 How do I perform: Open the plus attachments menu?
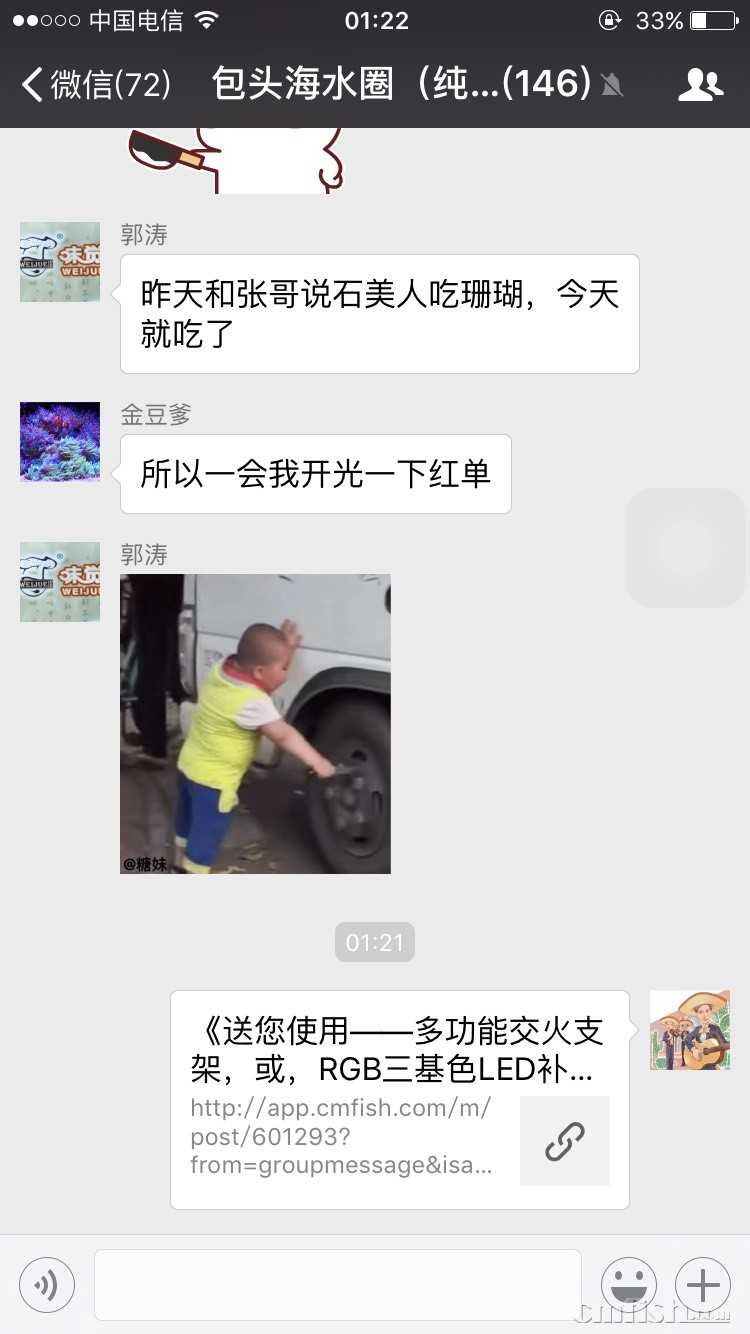(x=703, y=1285)
